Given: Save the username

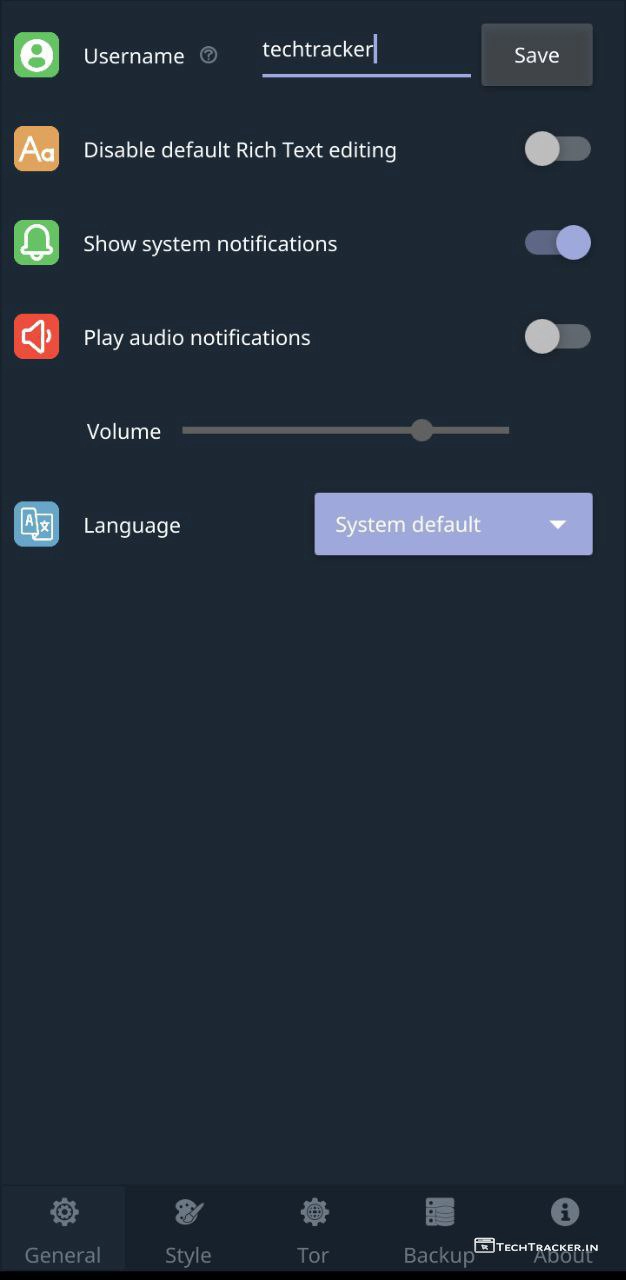Looking at the screenshot, I should pos(536,55).
